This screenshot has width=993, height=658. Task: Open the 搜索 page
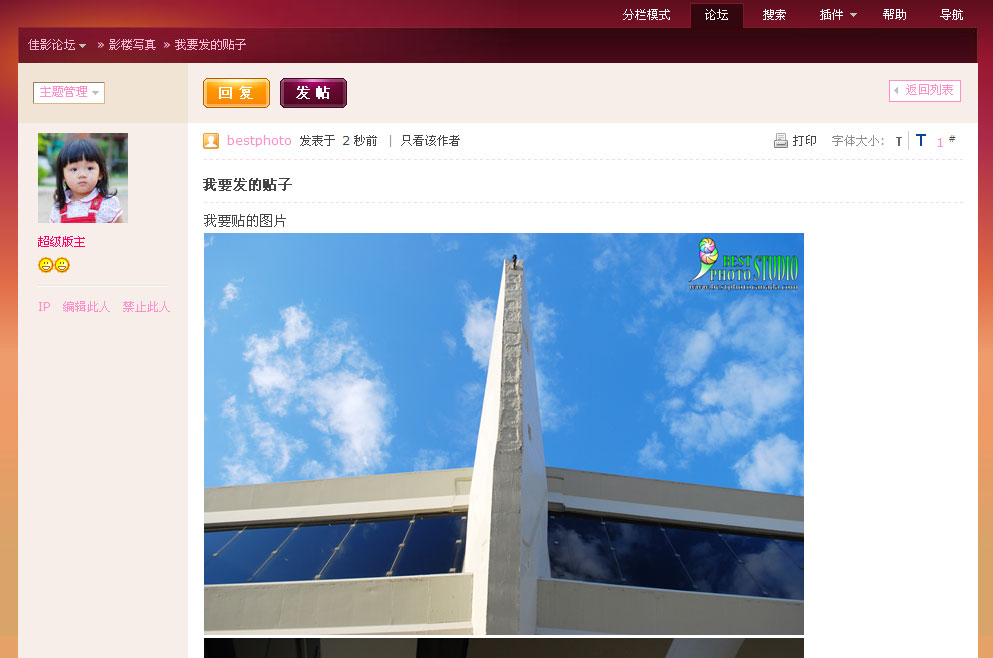[x=774, y=15]
